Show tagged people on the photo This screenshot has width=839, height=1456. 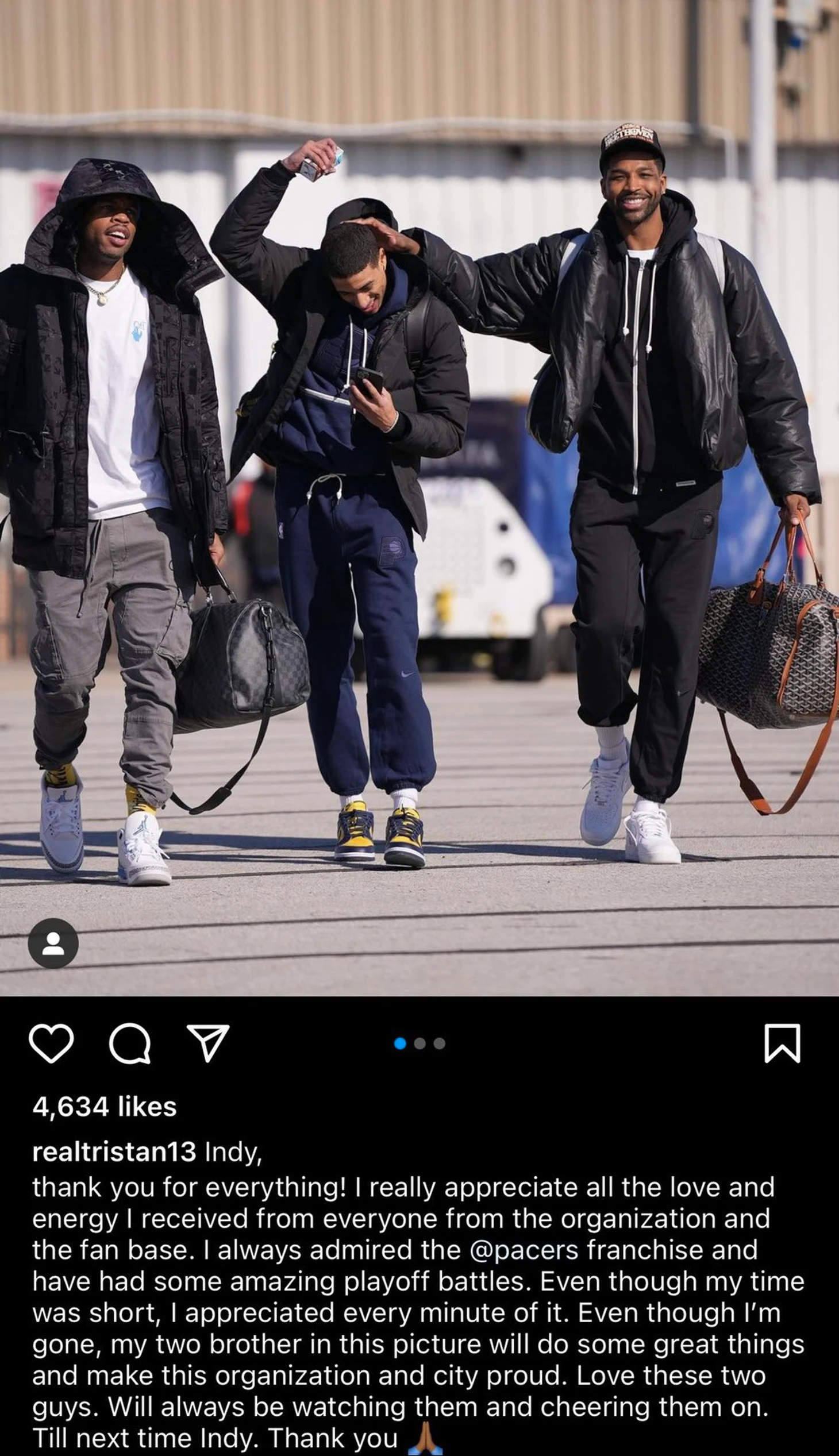(x=53, y=943)
